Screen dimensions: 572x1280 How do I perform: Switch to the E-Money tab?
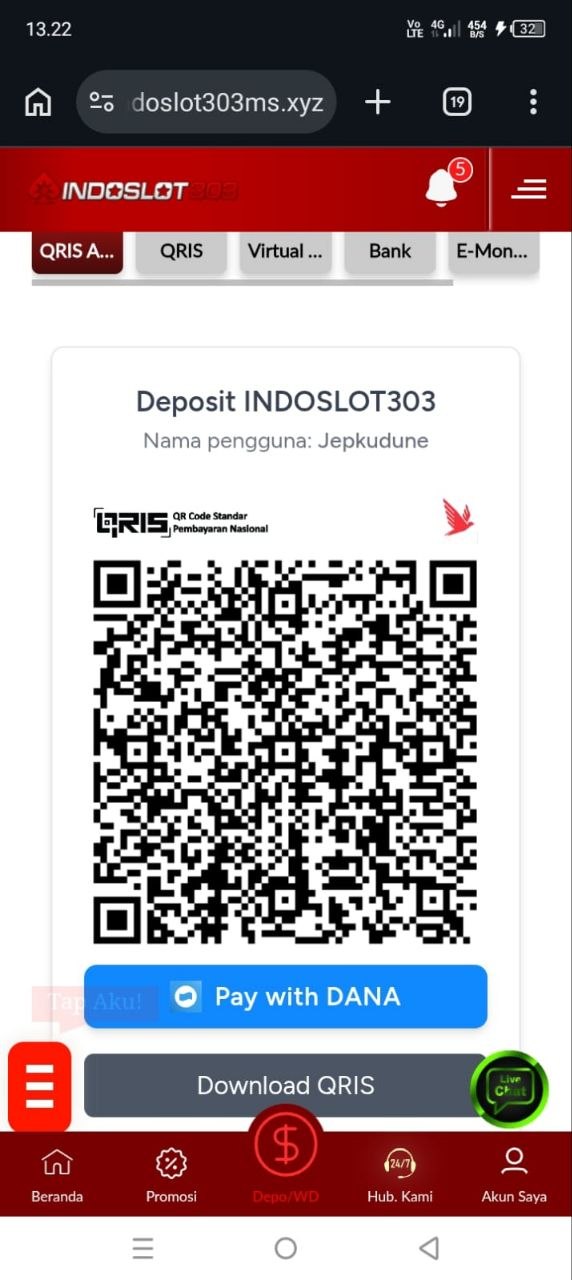pyautogui.click(x=492, y=251)
